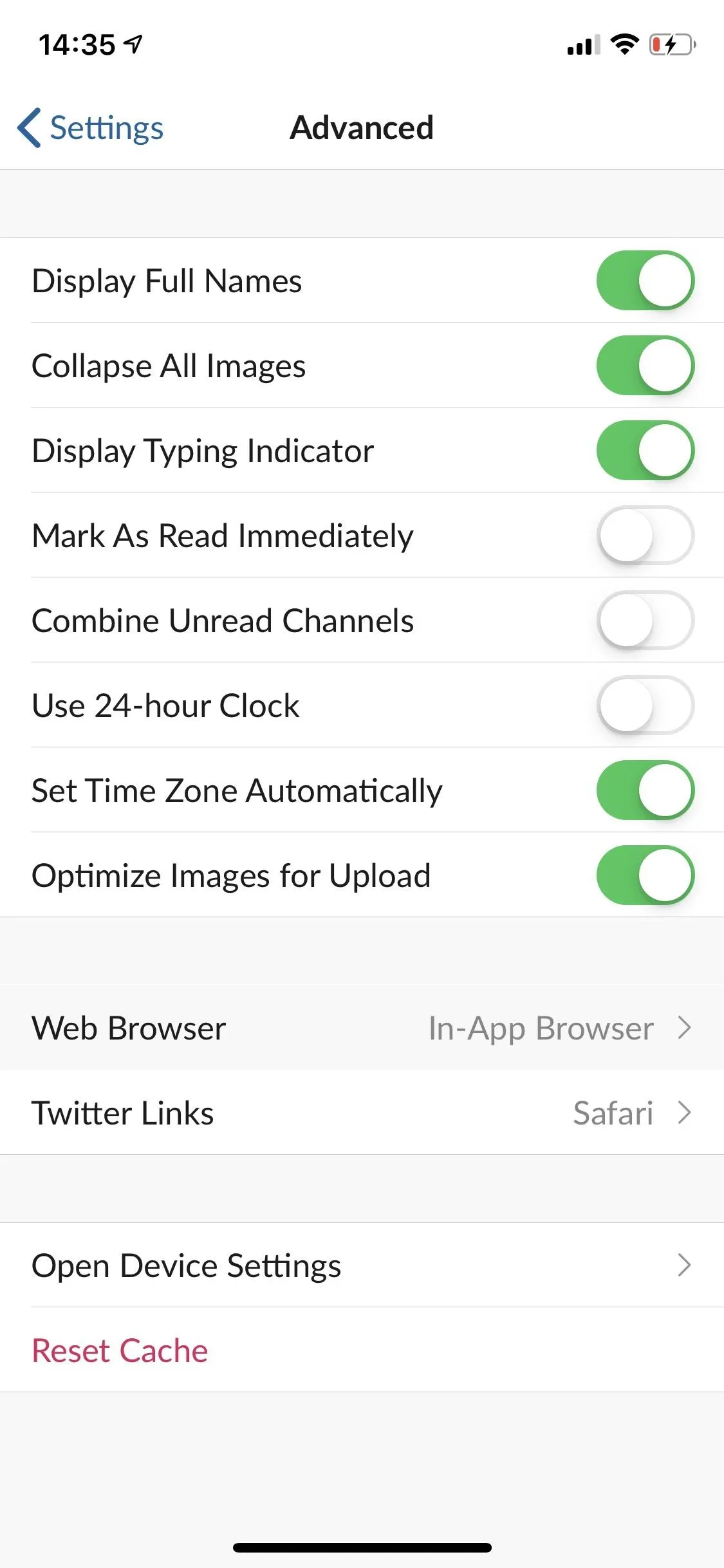Enable Use 24-hour Clock
Screen dimensions: 724x1568
pos(645,705)
